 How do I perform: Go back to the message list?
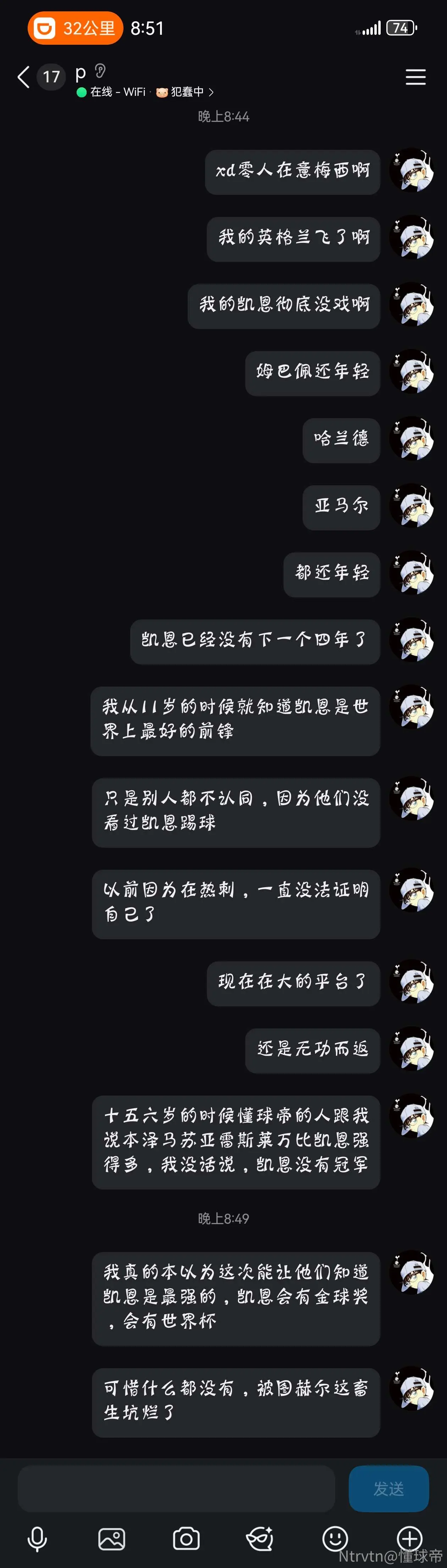(24, 77)
